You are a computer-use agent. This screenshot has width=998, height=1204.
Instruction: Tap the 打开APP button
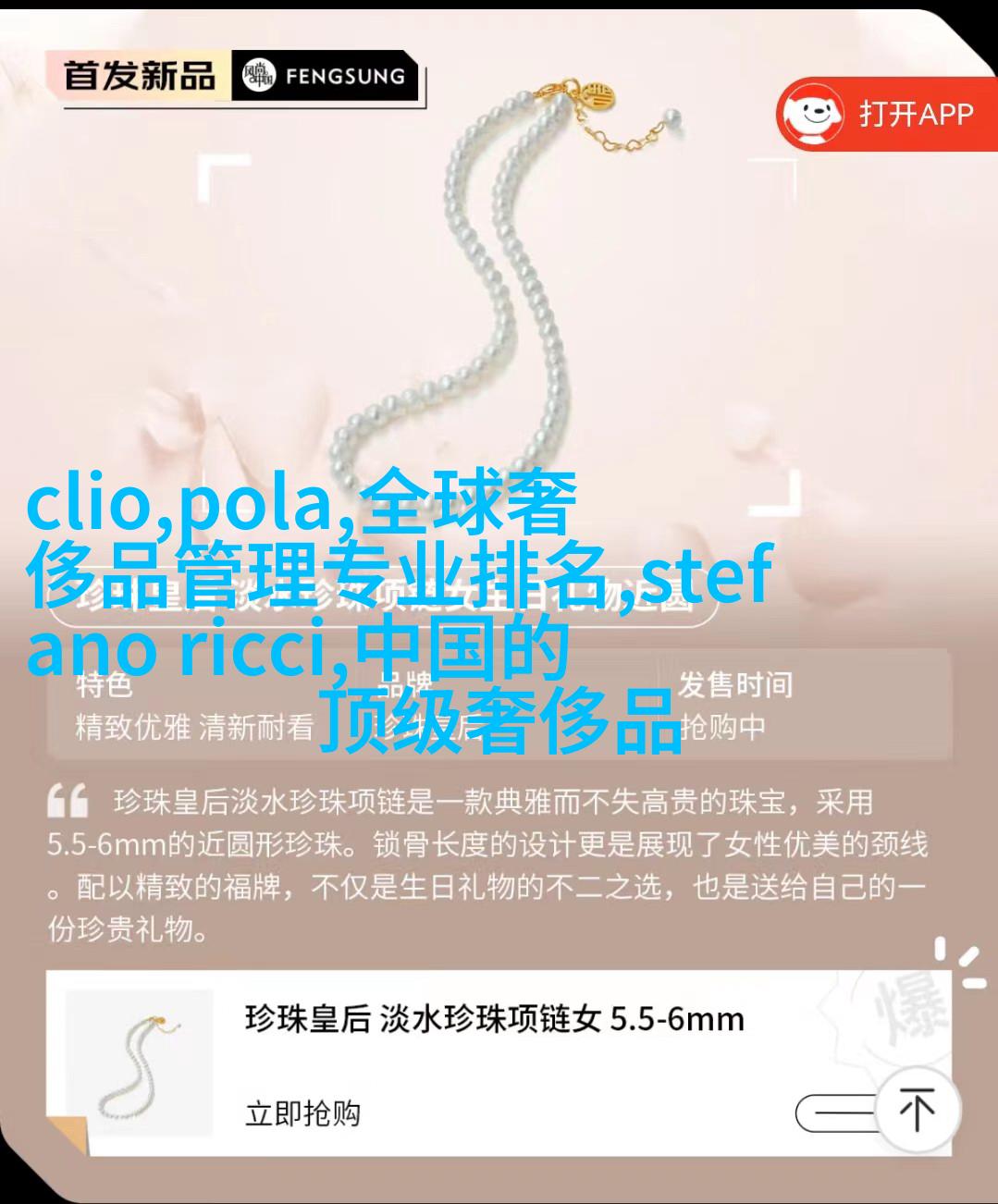886,115
